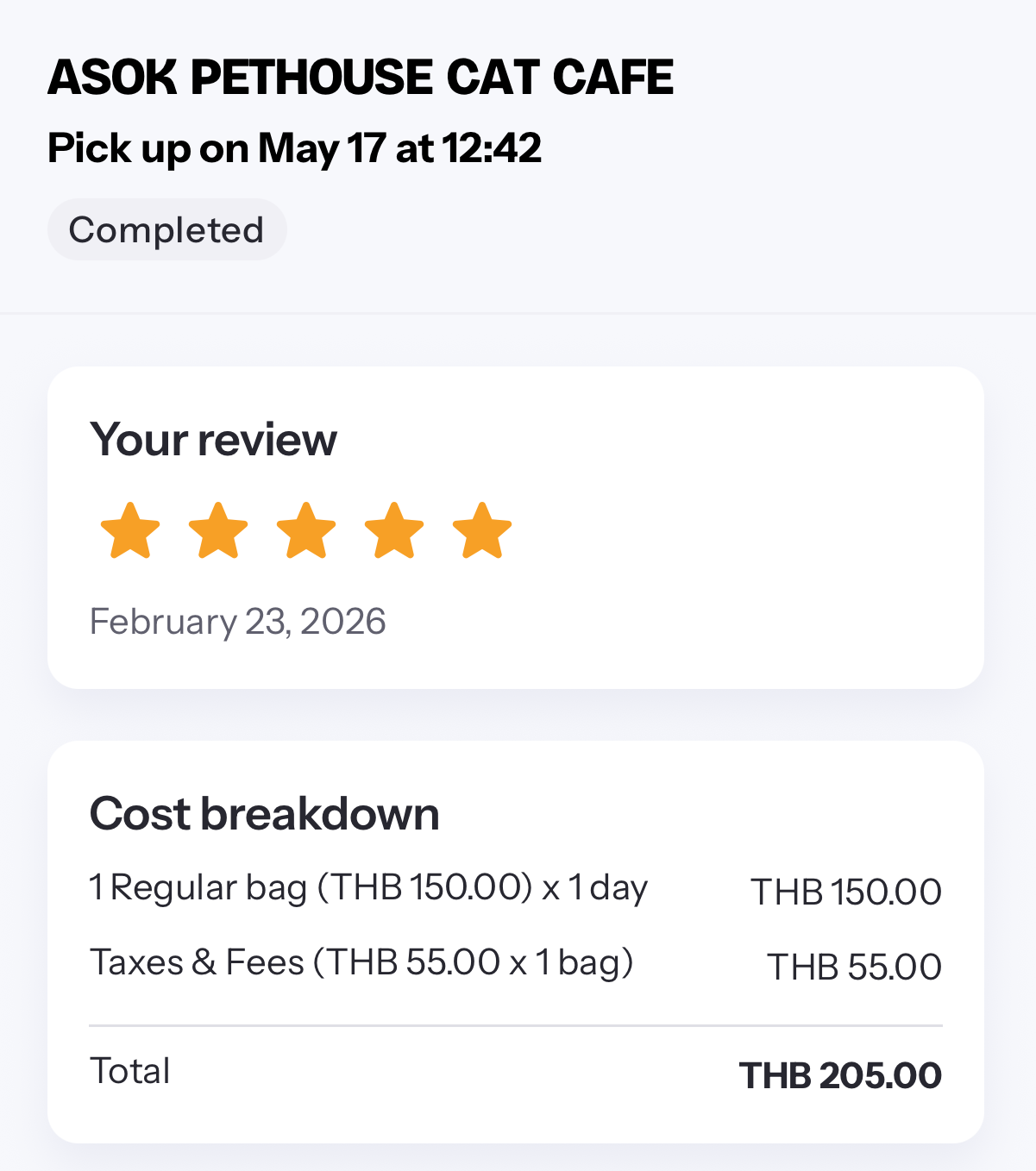The height and width of the screenshot is (1171, 1036).
Task: Open the Cost breakdown section
Action: 265,812
